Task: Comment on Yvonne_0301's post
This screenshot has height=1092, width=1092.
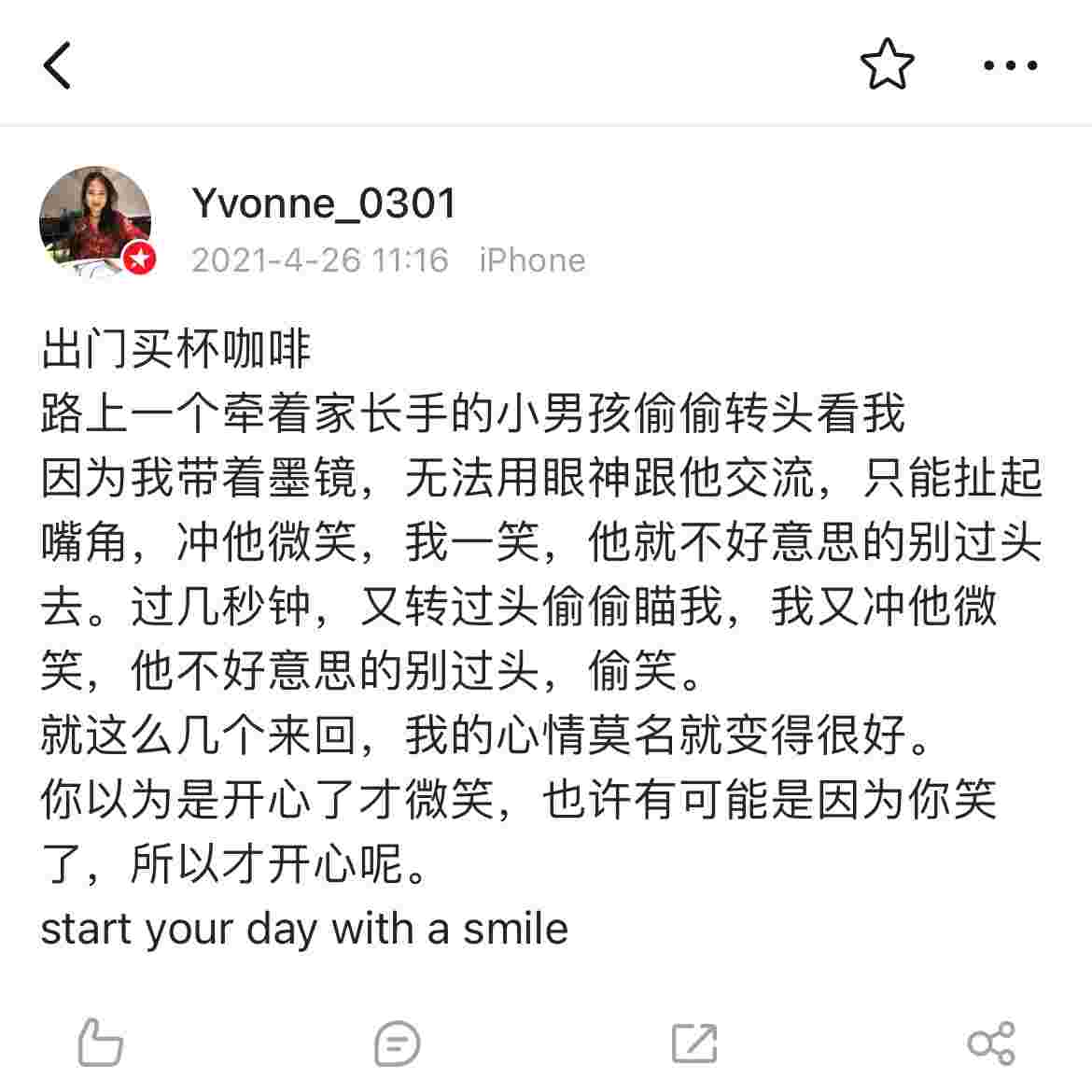Action: click(x=397, y=1043)
